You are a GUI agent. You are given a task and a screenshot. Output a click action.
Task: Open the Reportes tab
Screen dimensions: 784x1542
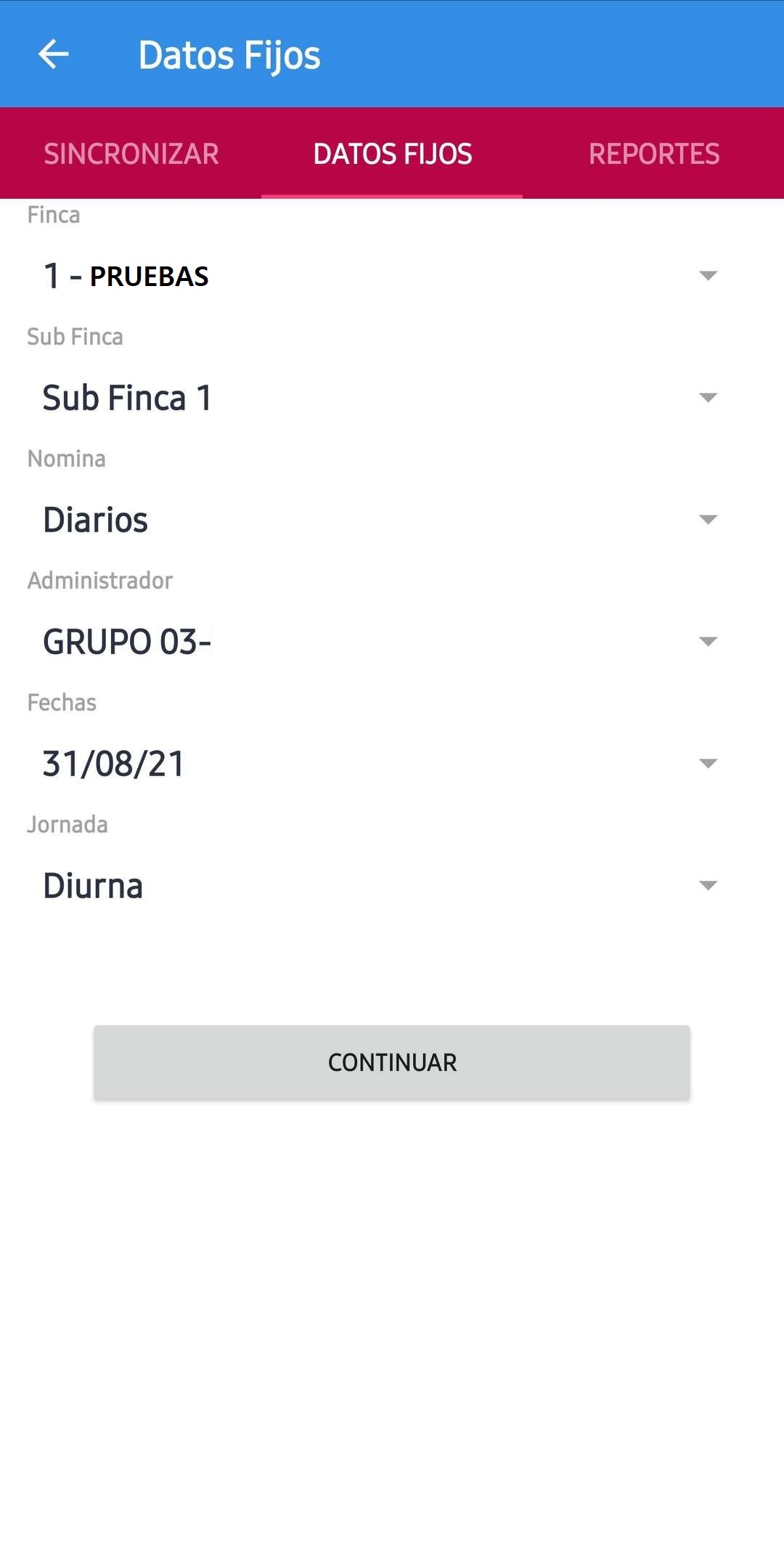click(x=653, y=154)
